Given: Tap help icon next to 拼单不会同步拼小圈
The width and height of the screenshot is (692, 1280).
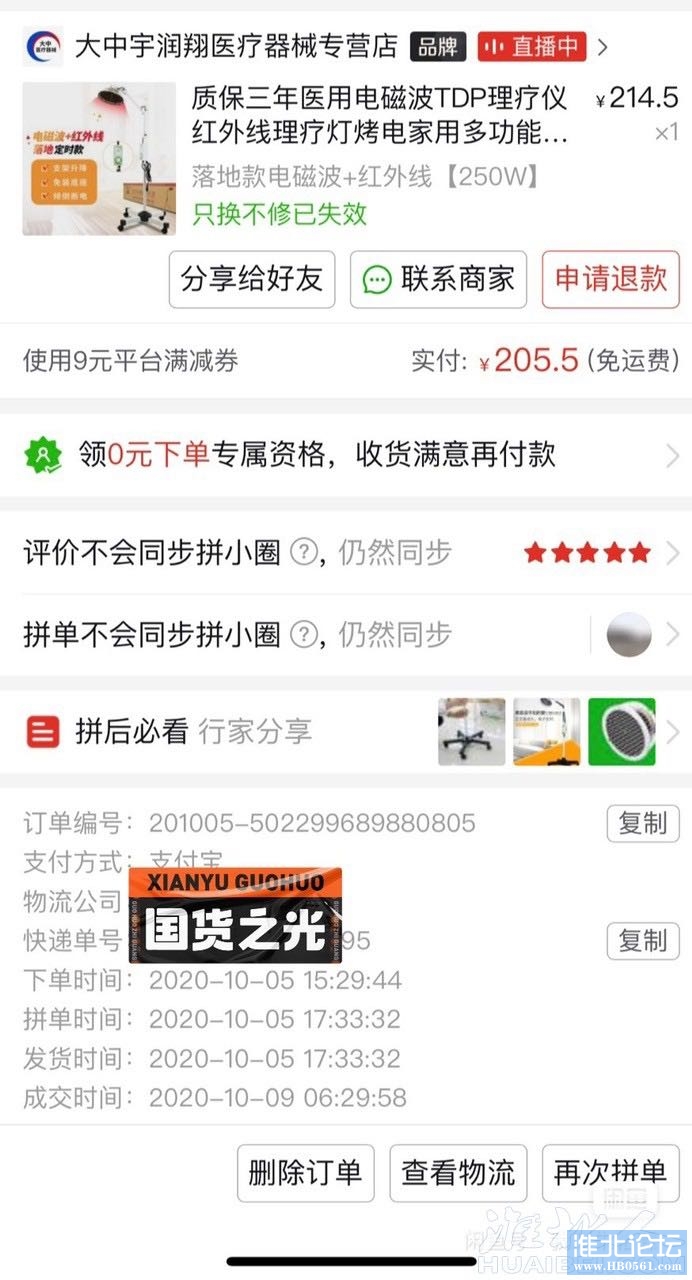Looking at the screenshot, I should (x=304, y=634).
